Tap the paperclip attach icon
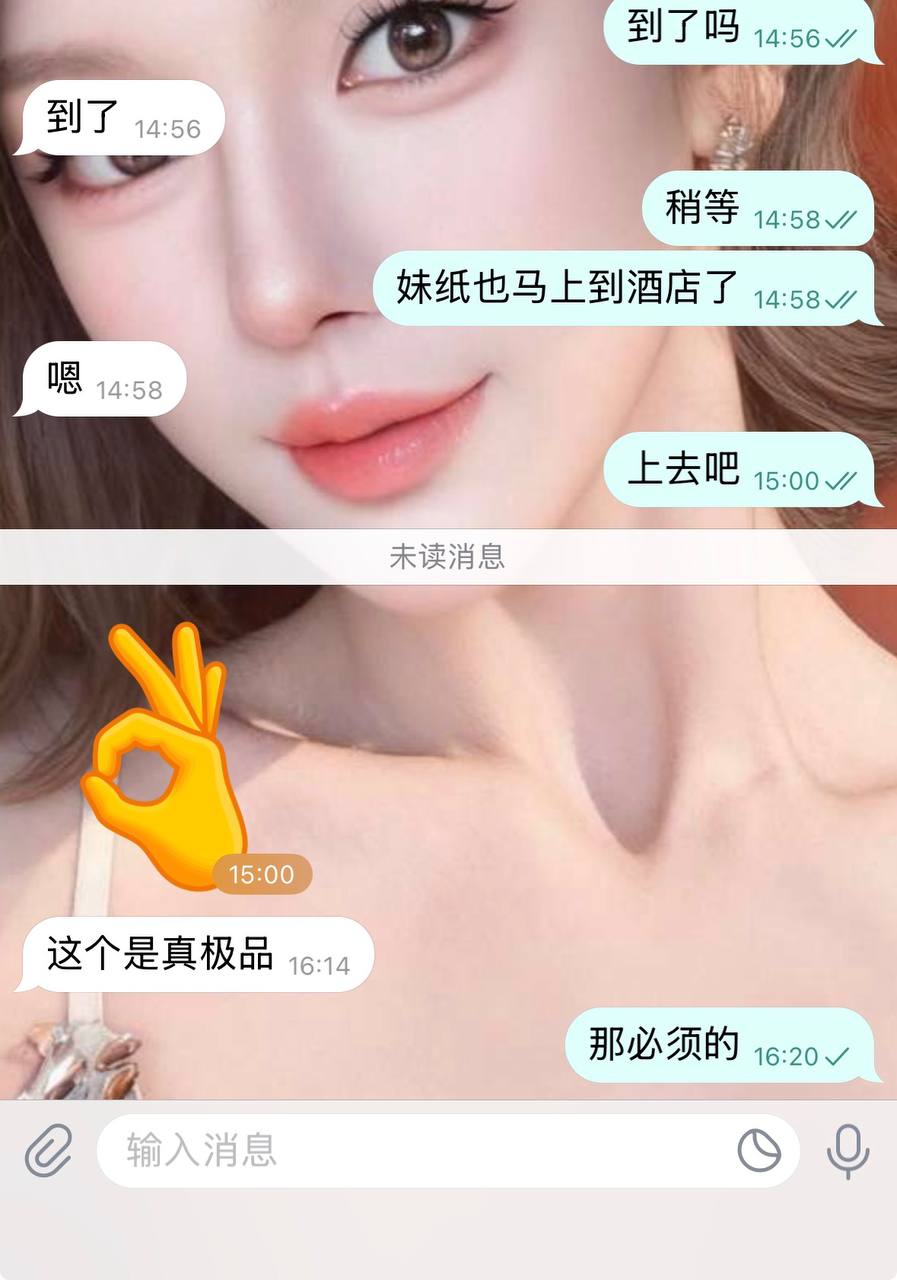897x1280 pixels. pyautogui.click(x=48, y=1150)
